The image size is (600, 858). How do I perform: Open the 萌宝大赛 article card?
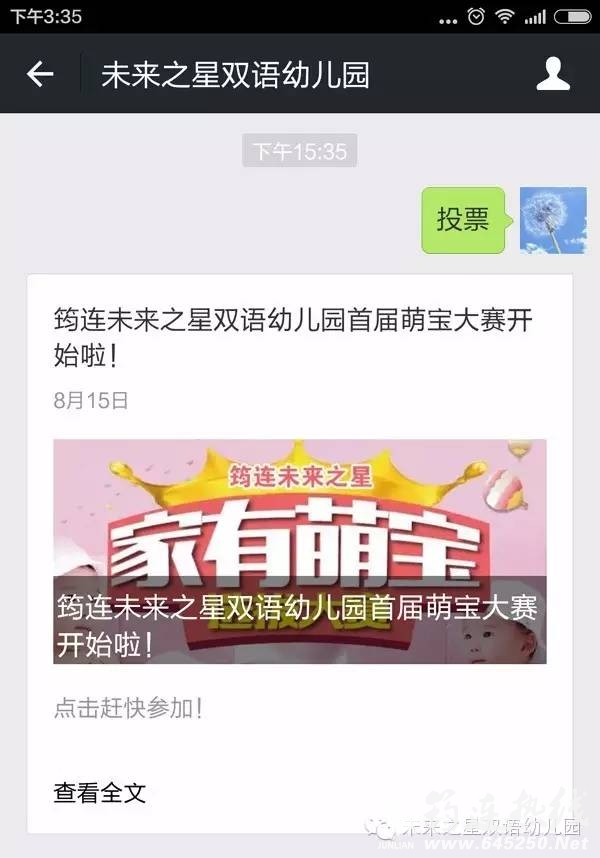point(299,551)
